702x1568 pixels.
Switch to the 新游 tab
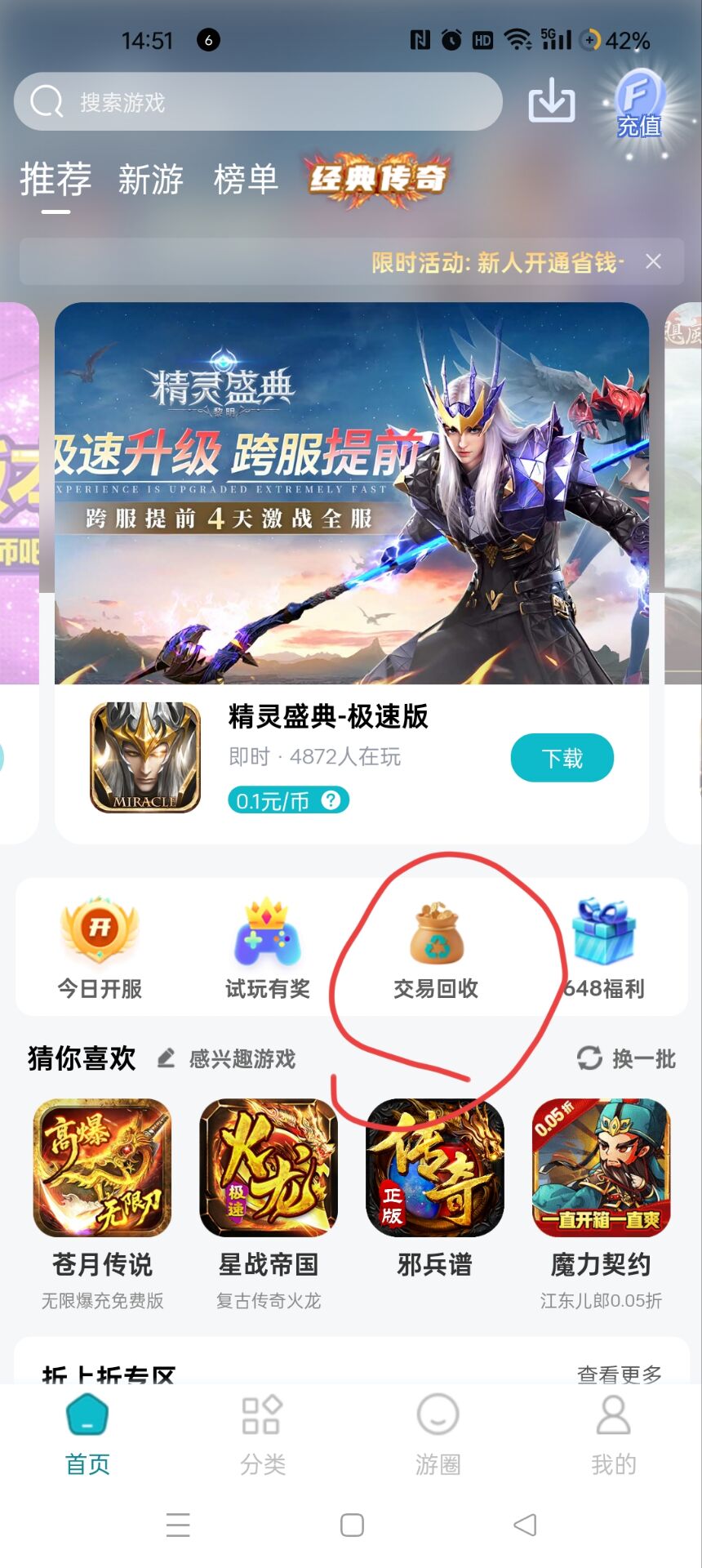pyautogui.click(x=150, y=179)
